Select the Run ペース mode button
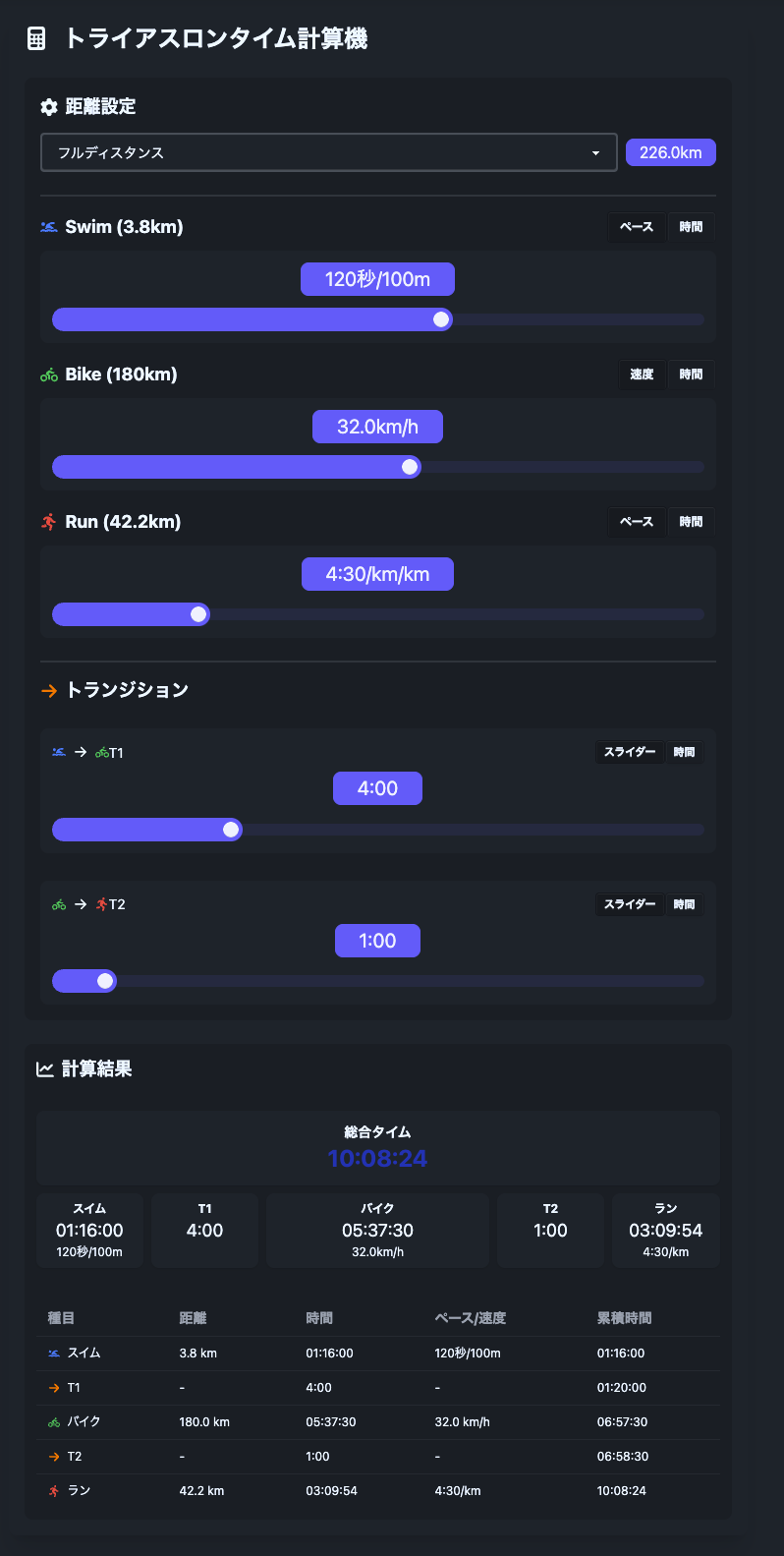The height and width of the screenshot is (1556, 784). (x=637, y=522)
